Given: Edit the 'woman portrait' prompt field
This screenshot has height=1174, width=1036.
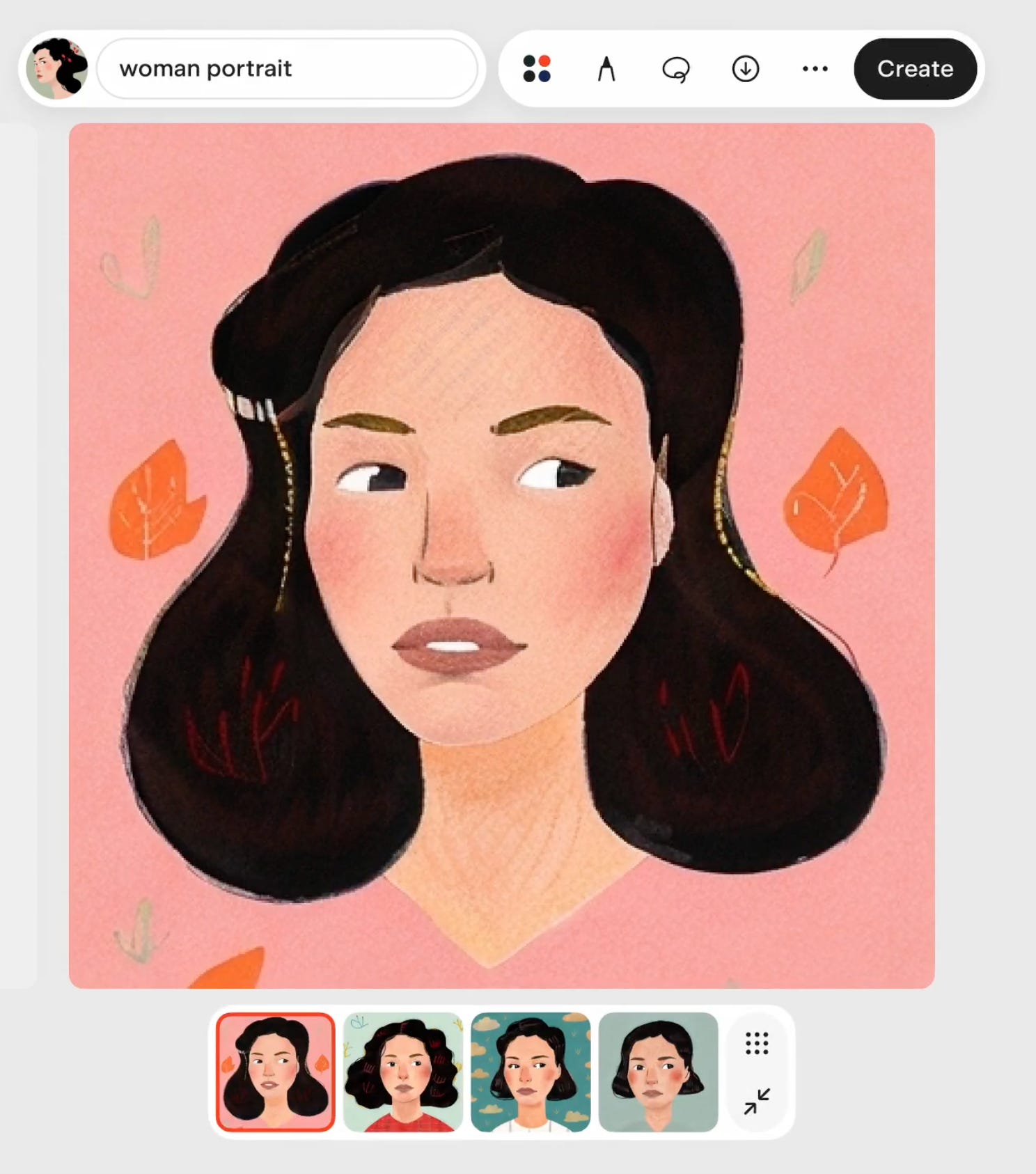Looking at the screenshot, I should pos(287,69).
